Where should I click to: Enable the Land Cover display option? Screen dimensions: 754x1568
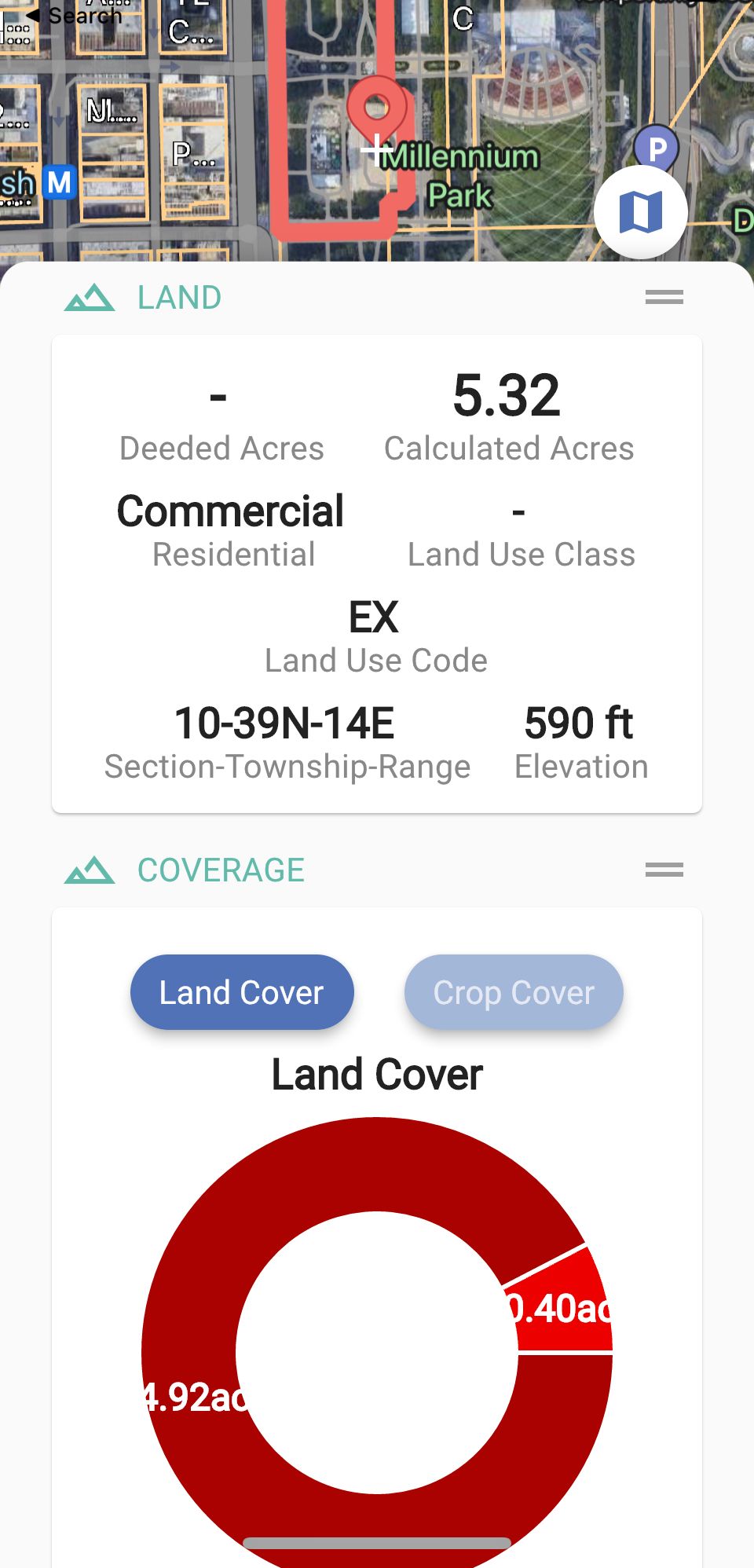[x=241, y=991]
